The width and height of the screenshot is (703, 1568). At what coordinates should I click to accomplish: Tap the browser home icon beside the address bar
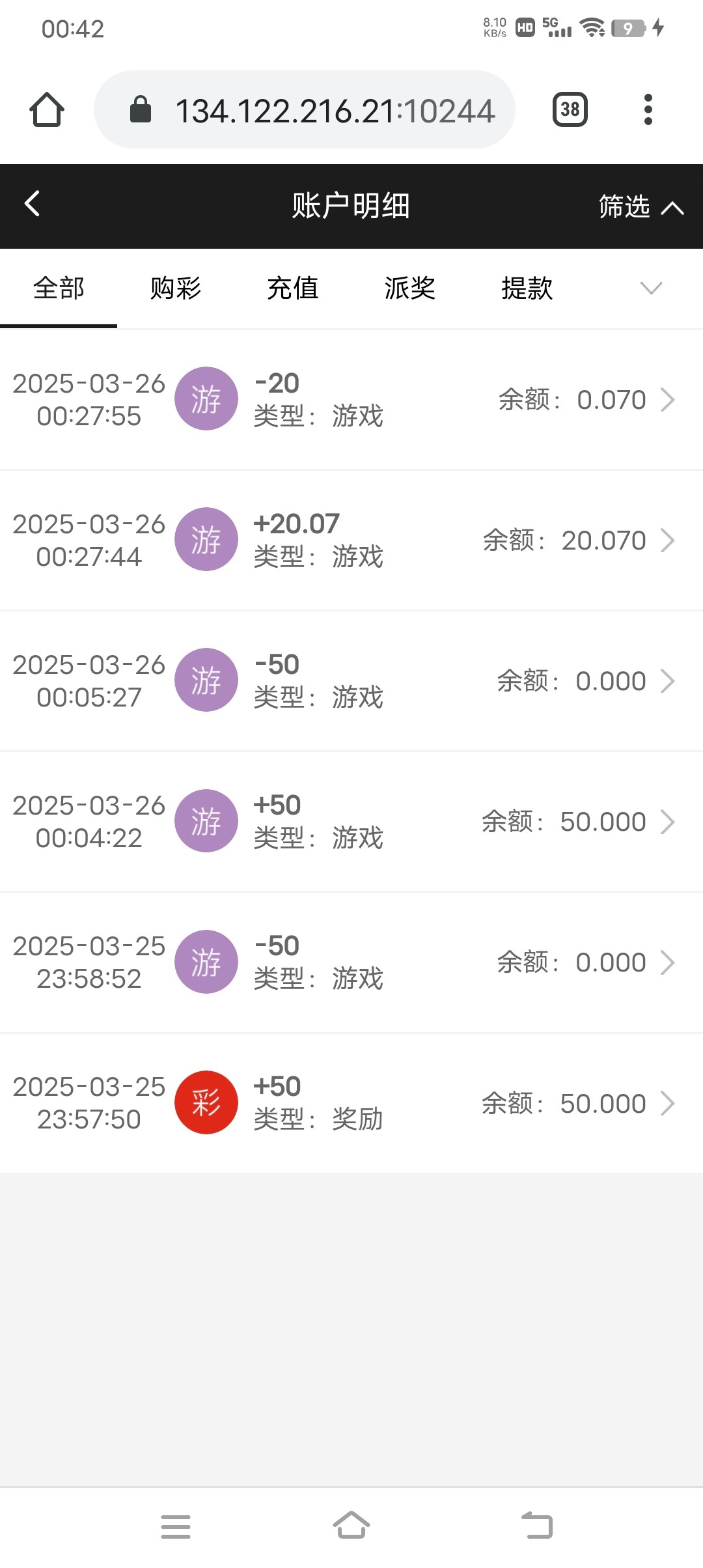coord(48,109)
